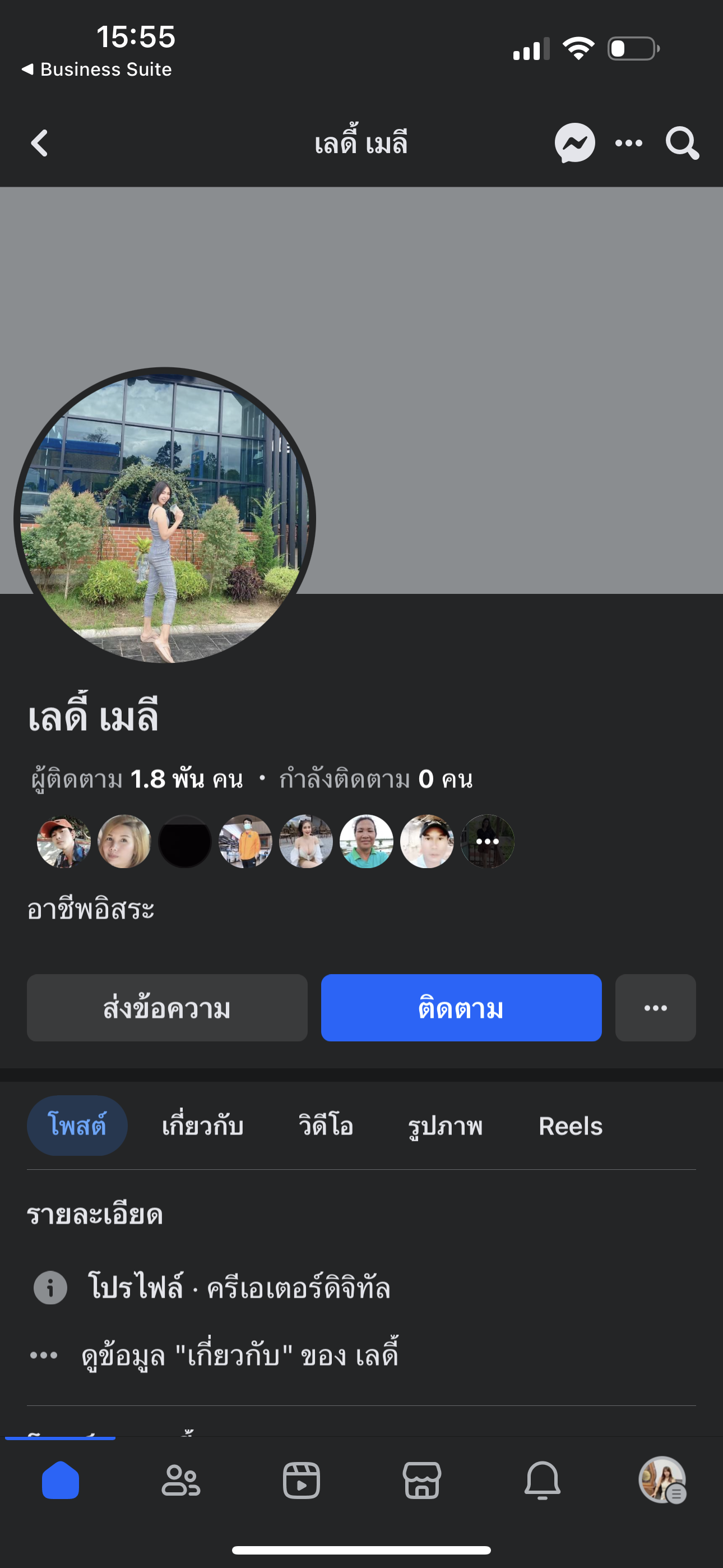Switch to the วิดีโอ tab
Screen dimensions: 723x1568
[326, 1126]
